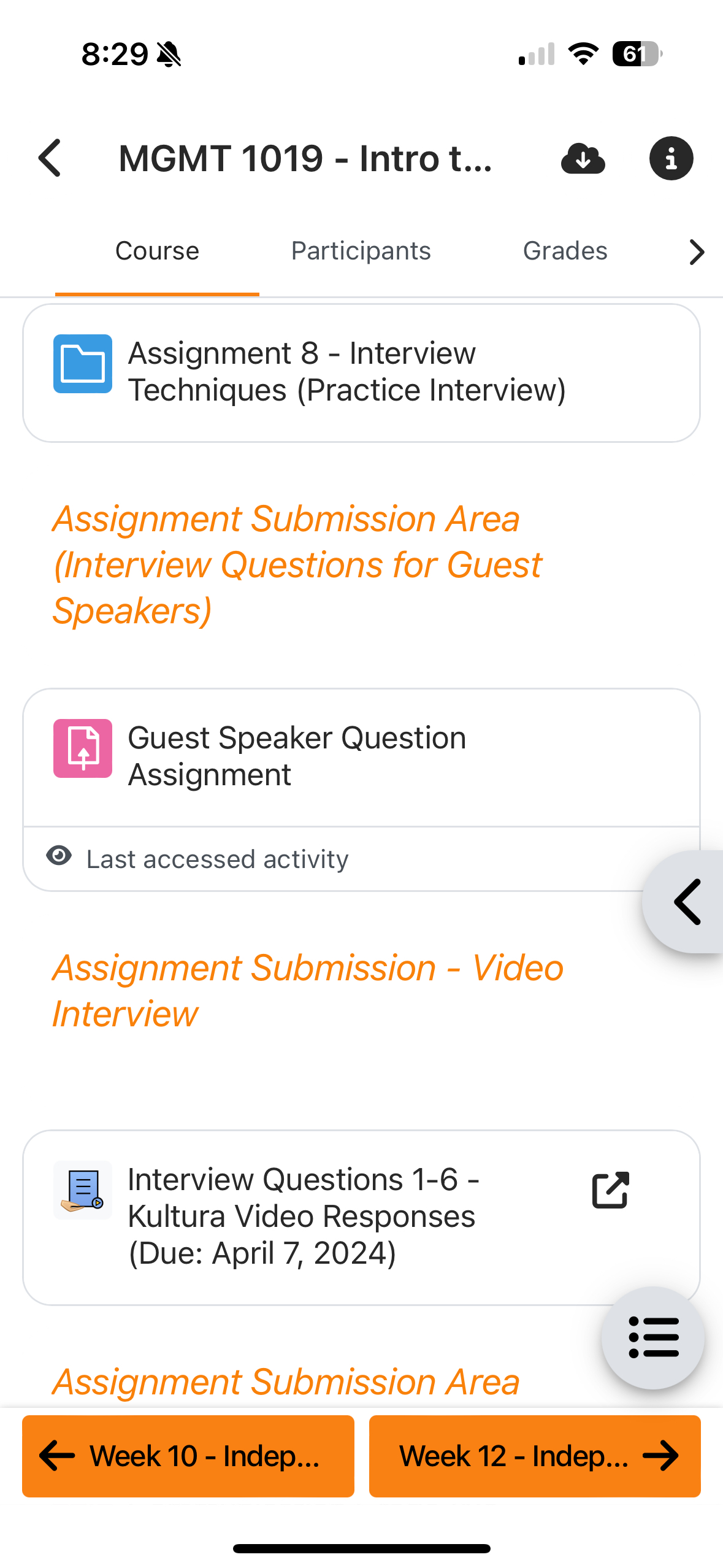Image resolution: width=723 pixels, height=1568 pixels.
Task: Switch to the Participants tab
Action: (360, 250)
